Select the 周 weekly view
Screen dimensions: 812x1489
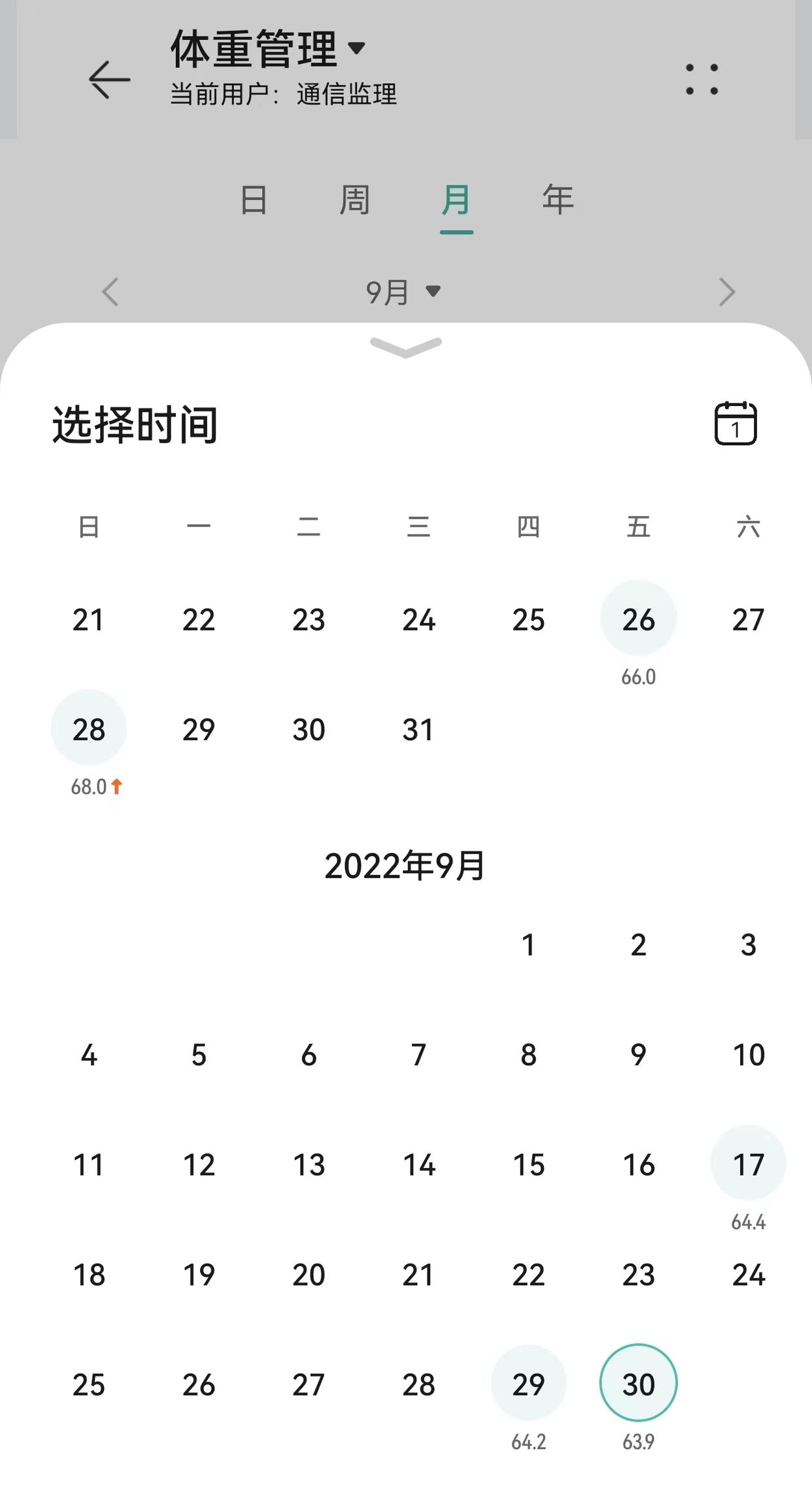[x=356, y=200]
